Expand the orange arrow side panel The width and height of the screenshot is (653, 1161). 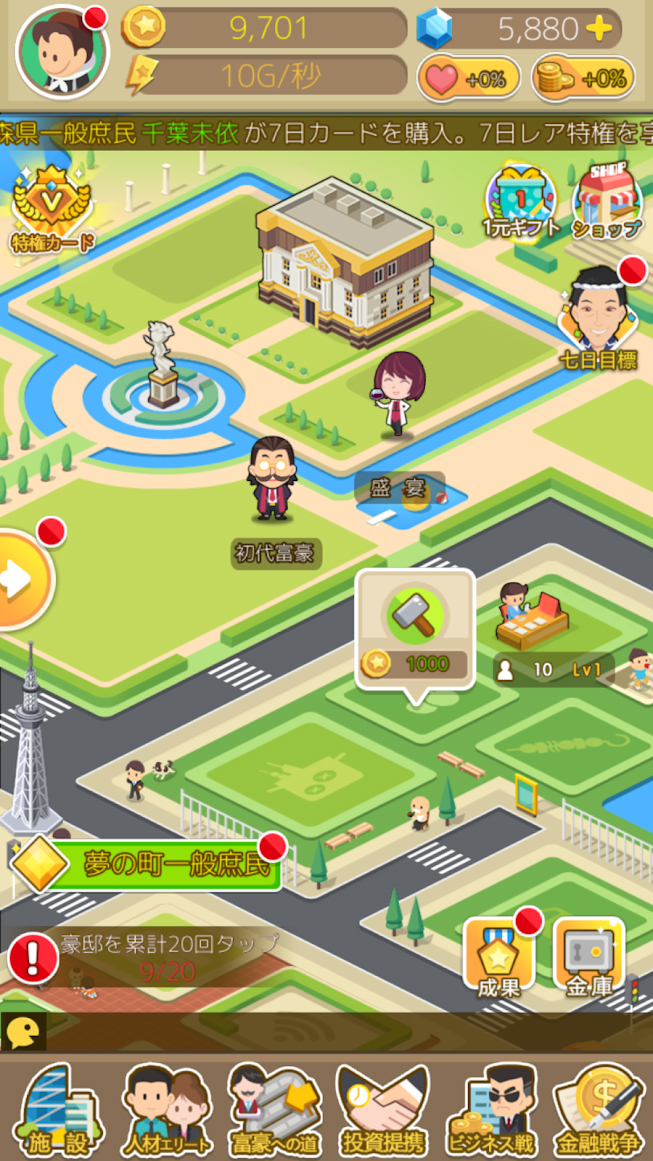20,580
